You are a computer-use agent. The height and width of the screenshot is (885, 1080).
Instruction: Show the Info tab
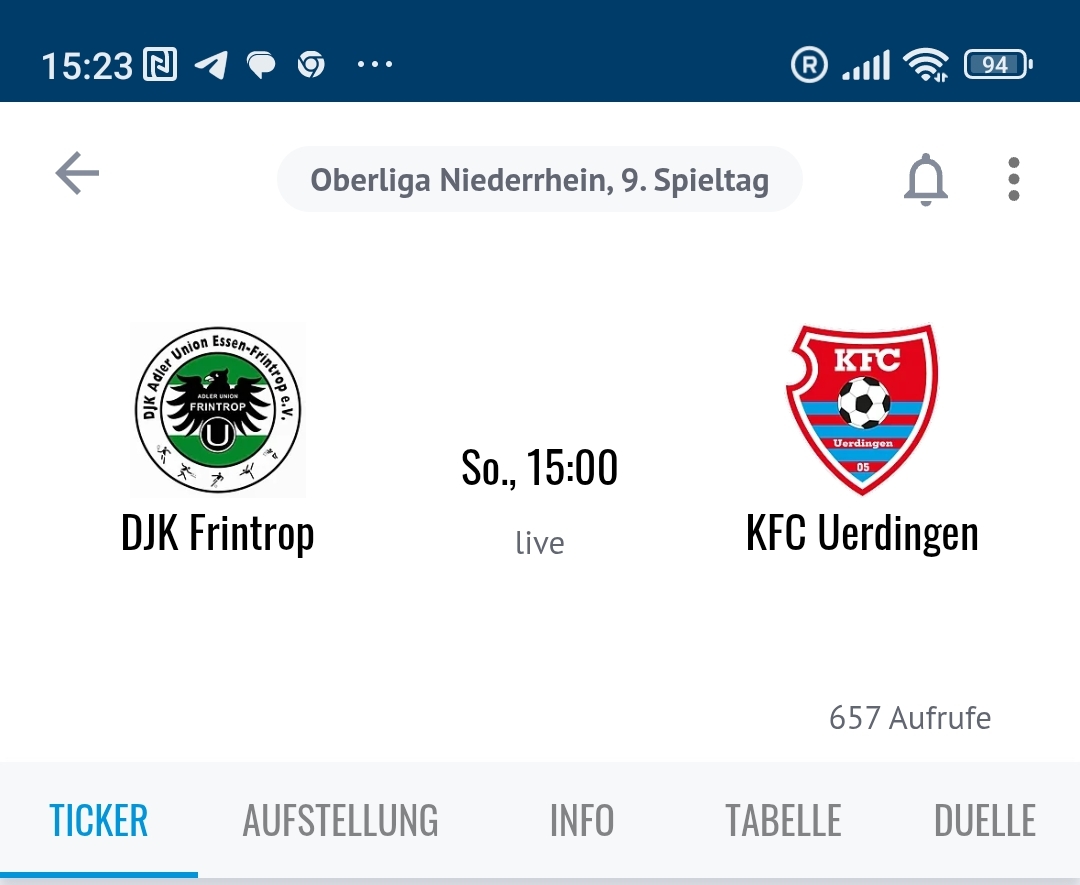pos(581,821)
